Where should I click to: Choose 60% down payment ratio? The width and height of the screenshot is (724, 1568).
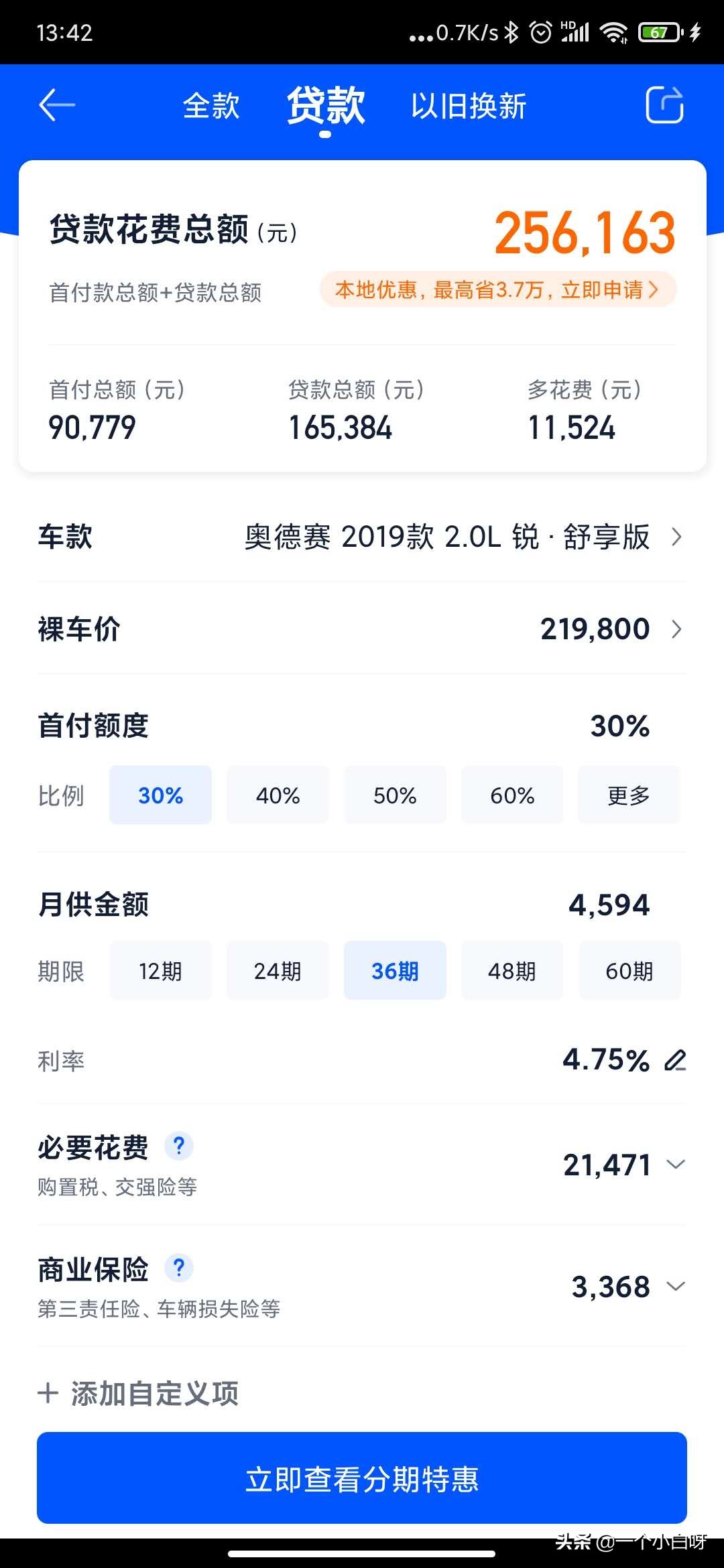(512, 795)
